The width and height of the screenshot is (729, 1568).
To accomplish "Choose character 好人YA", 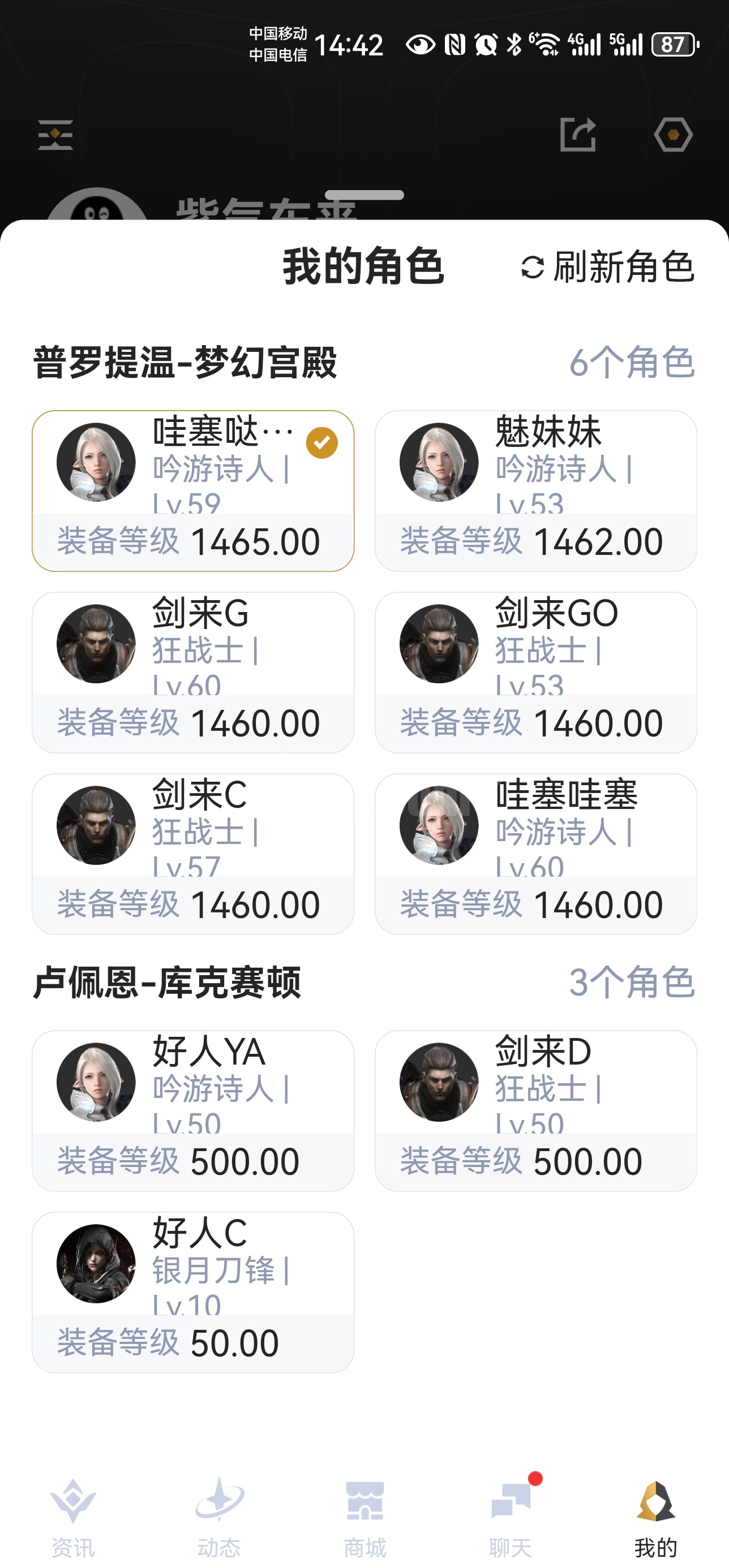I will (192, 1110).
